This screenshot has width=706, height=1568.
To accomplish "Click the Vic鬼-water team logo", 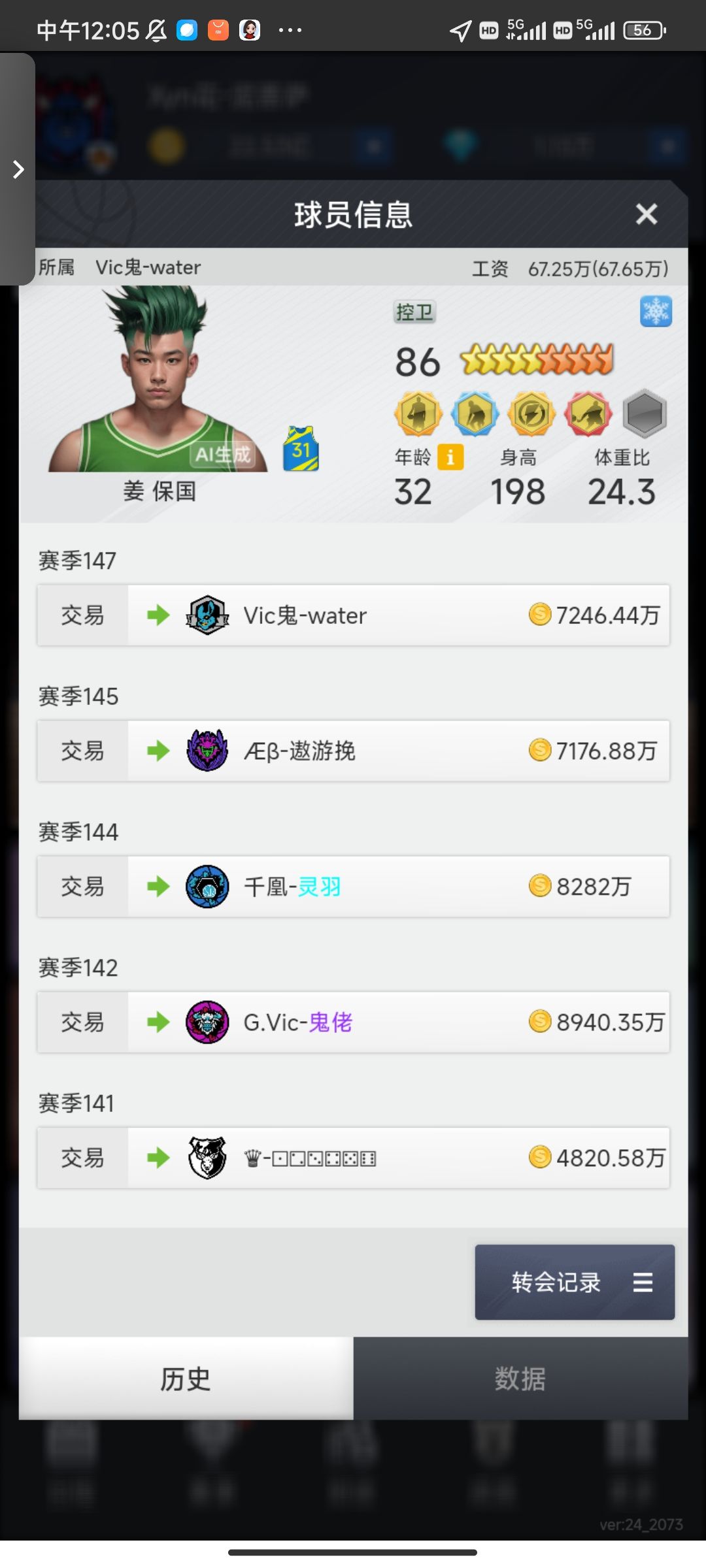I will point(207,615).
